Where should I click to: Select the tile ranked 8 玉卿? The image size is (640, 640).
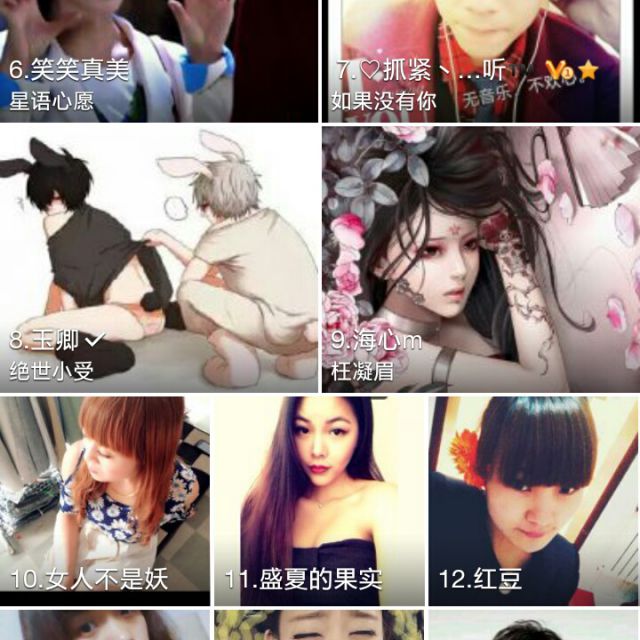158,258
